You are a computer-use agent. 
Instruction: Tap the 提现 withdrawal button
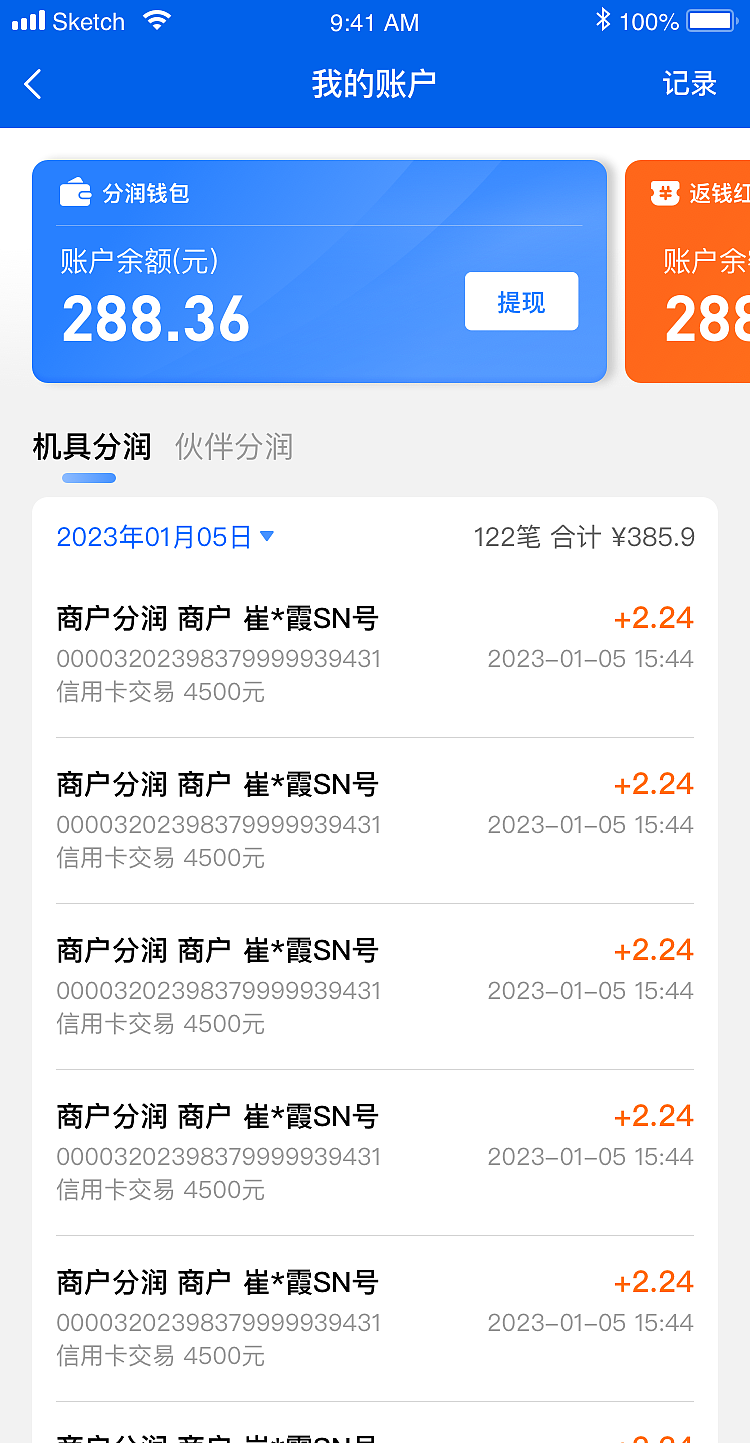tap(521, 301)
